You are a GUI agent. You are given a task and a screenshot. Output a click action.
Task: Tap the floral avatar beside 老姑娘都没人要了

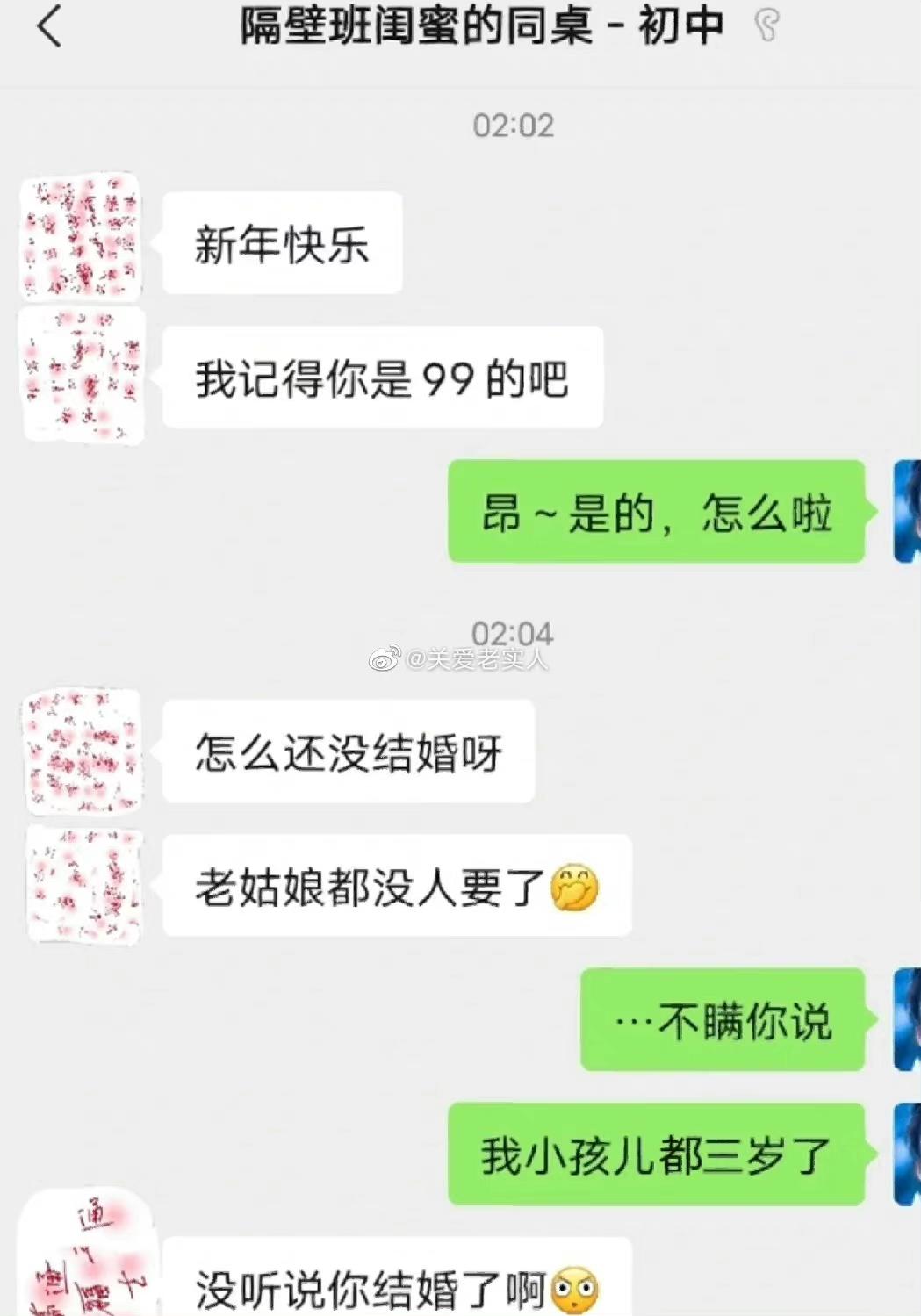click(x=82, y=885)
